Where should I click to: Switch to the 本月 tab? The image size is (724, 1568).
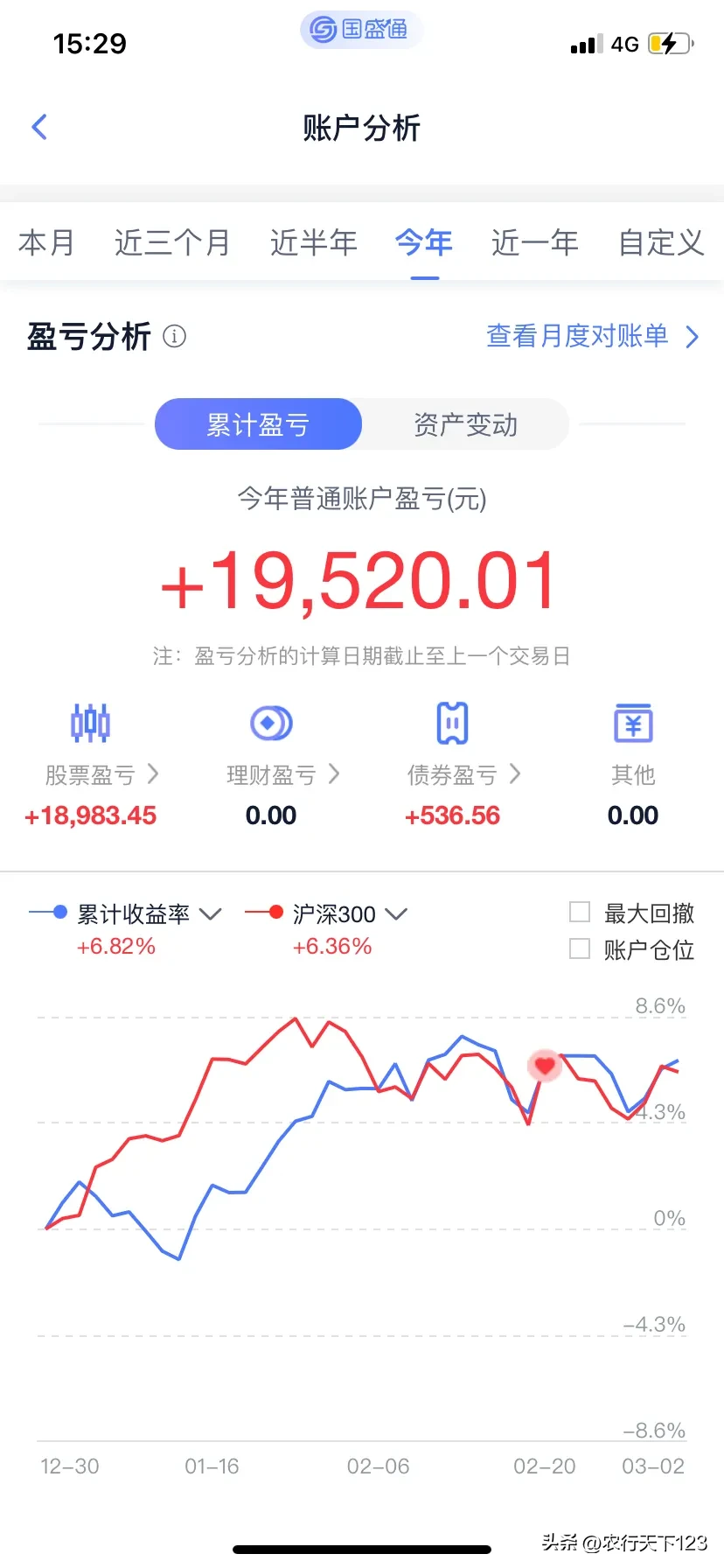[46, 242]
